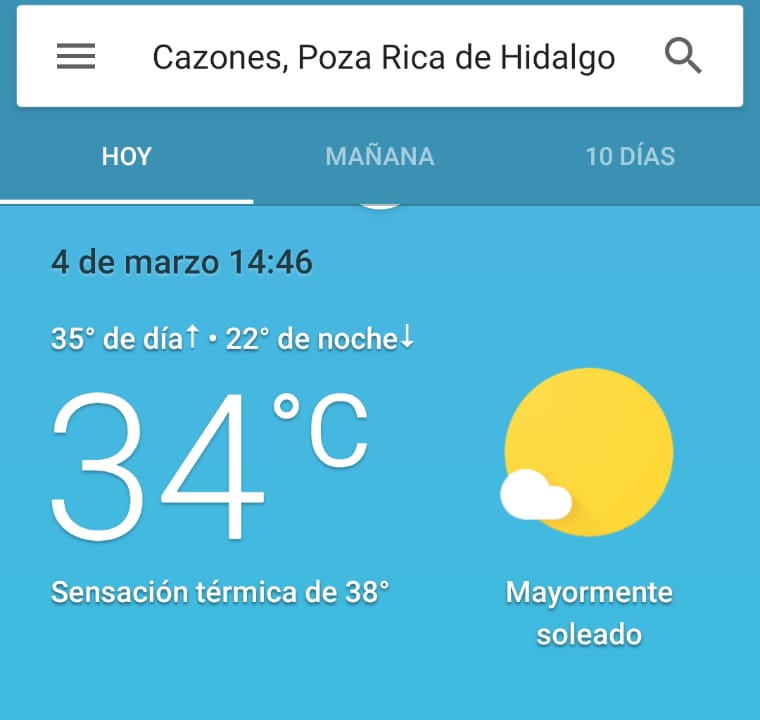Show the 10 DÍAS forecast tab
The image size is (760, 720).
pos(630,157)
